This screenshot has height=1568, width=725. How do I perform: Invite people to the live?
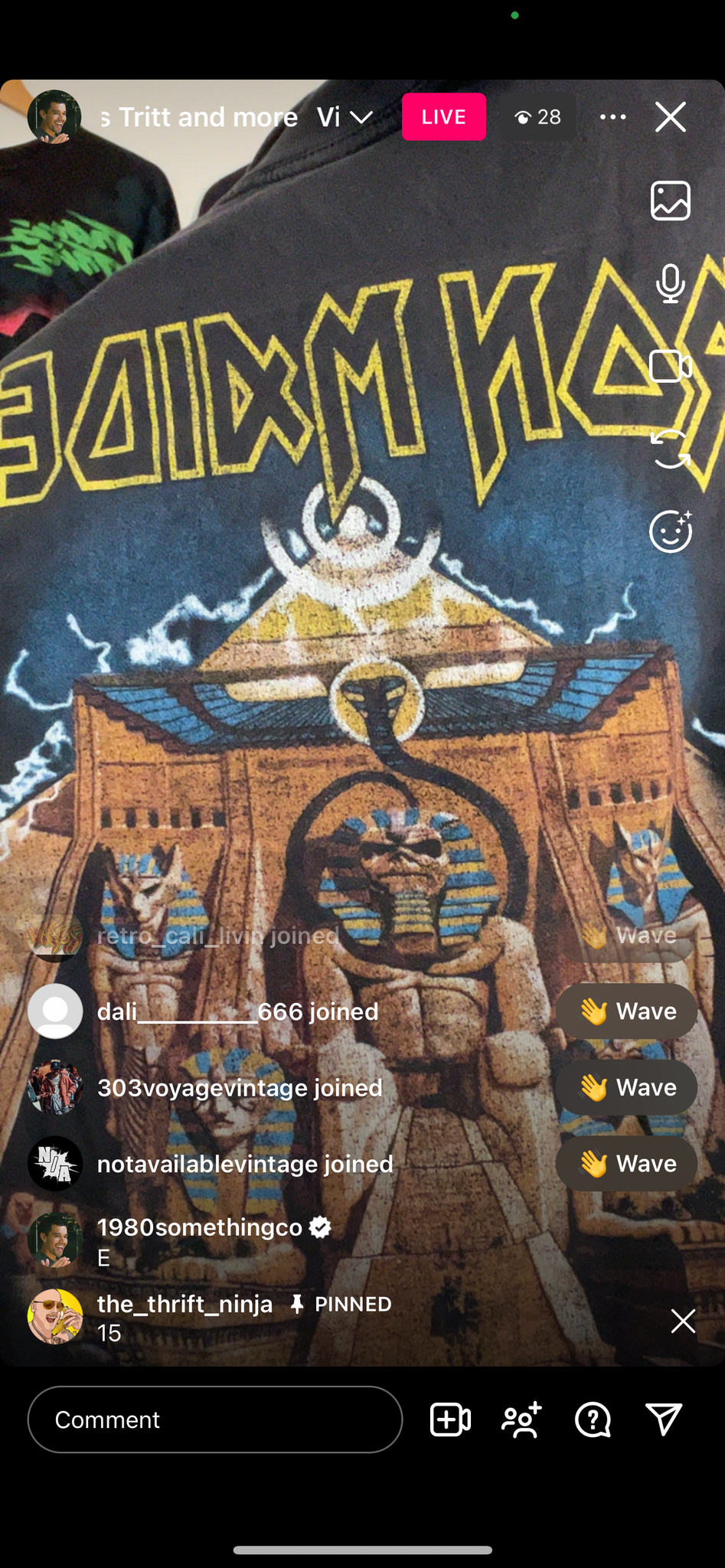click(521, 1419)
